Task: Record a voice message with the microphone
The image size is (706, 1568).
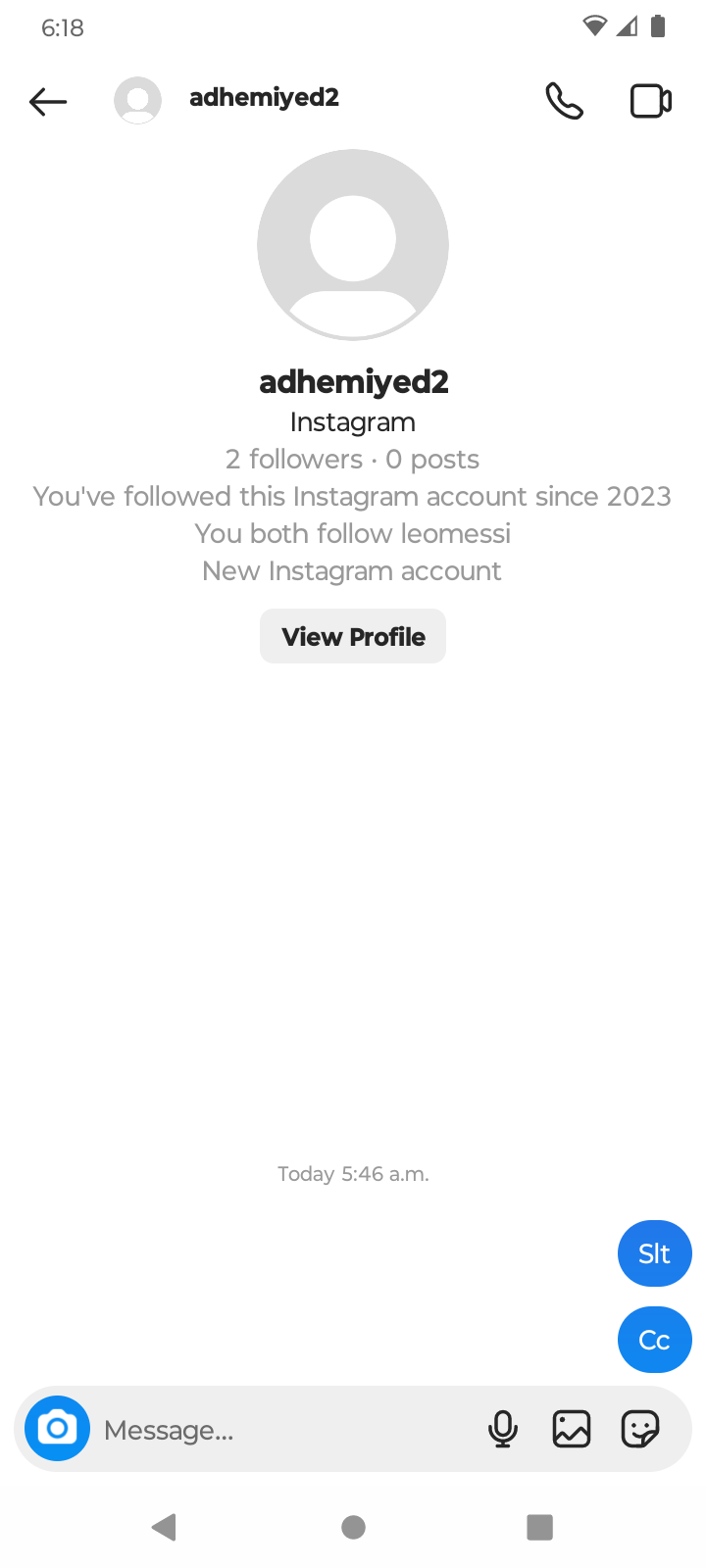Action: click(x=503, y=1430)
